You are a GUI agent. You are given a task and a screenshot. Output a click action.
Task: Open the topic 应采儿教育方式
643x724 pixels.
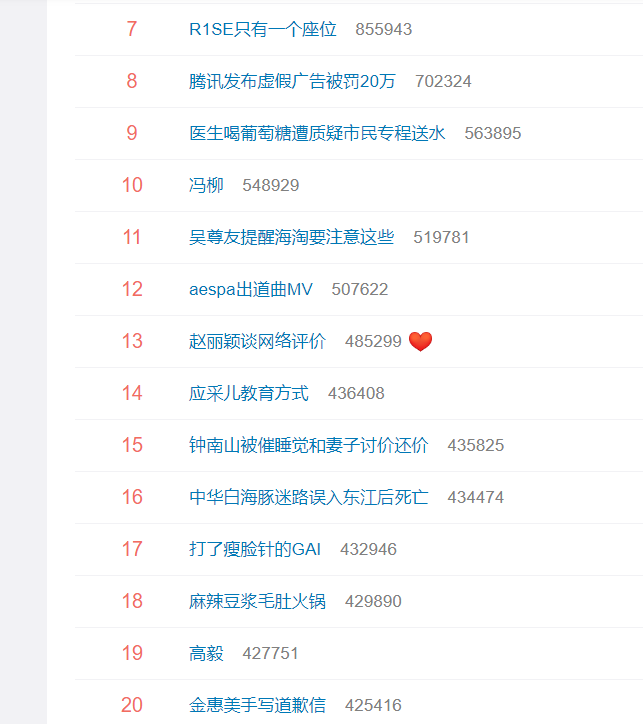(249, 394)
